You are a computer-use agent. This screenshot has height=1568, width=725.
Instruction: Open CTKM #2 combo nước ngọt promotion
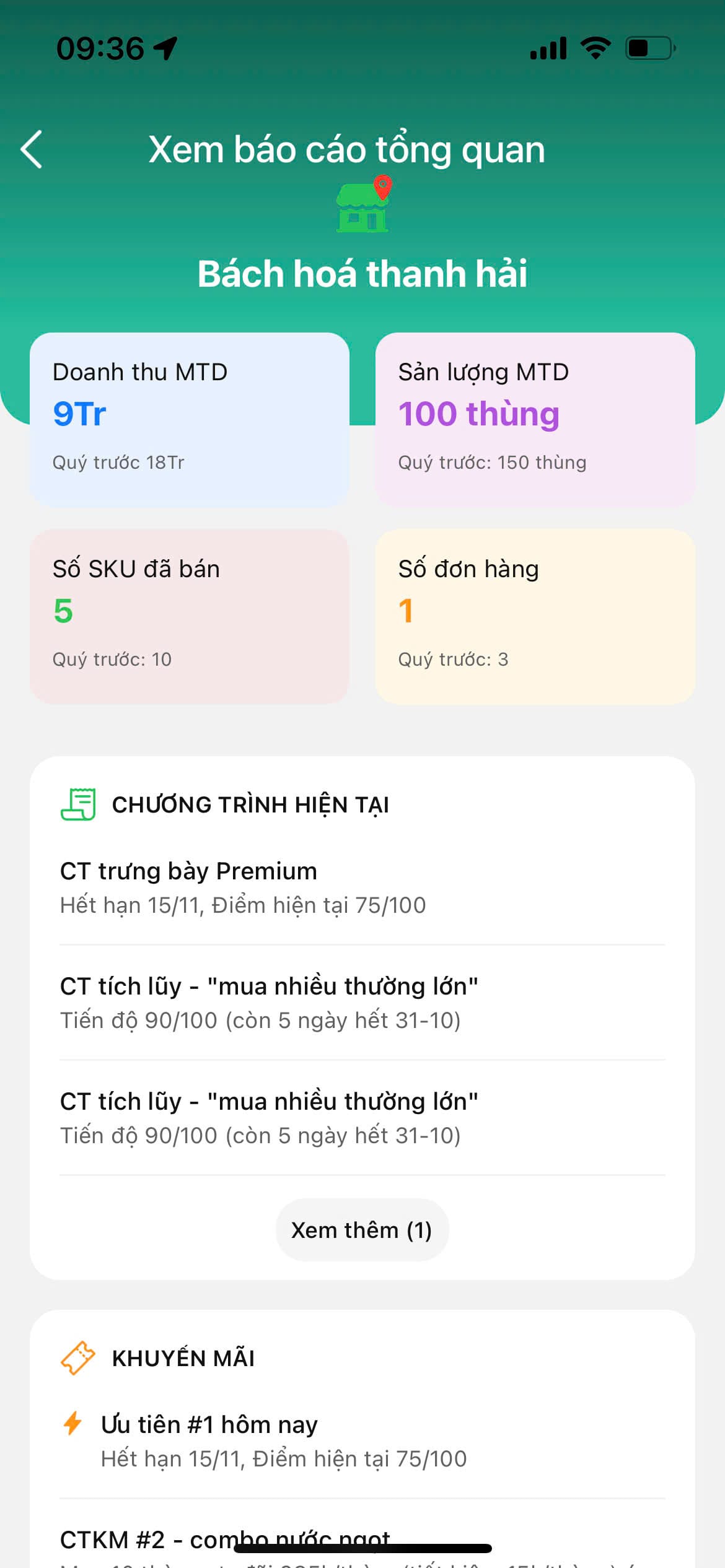click(x=226, y=1538)
